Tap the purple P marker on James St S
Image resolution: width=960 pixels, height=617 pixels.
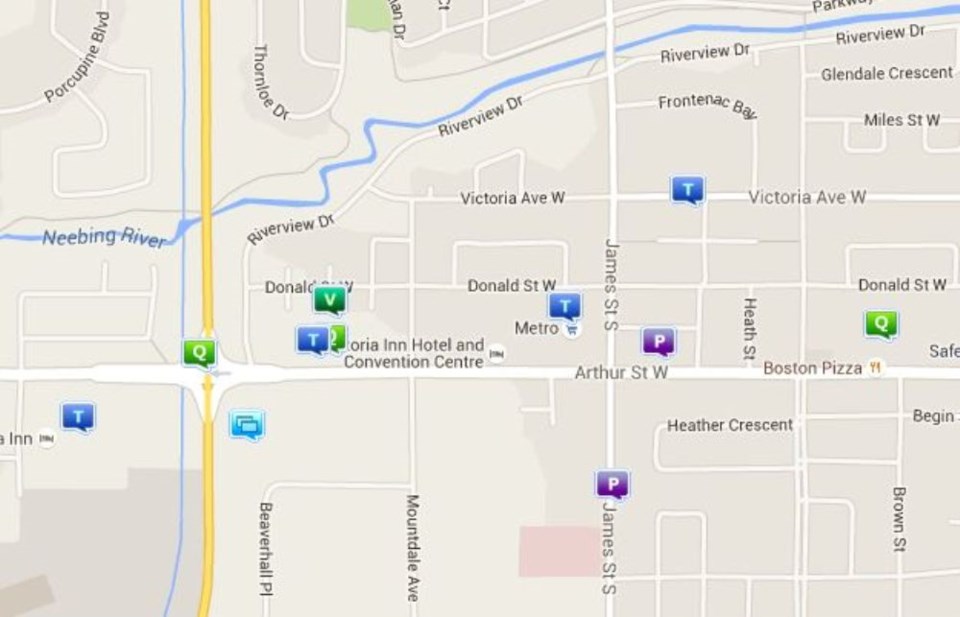612,484
